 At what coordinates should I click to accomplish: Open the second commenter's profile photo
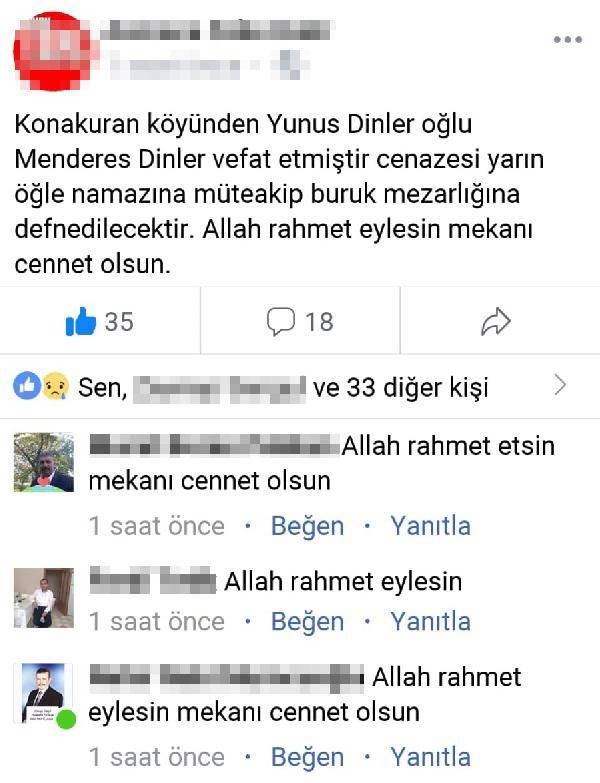click(x=43, y=597)
